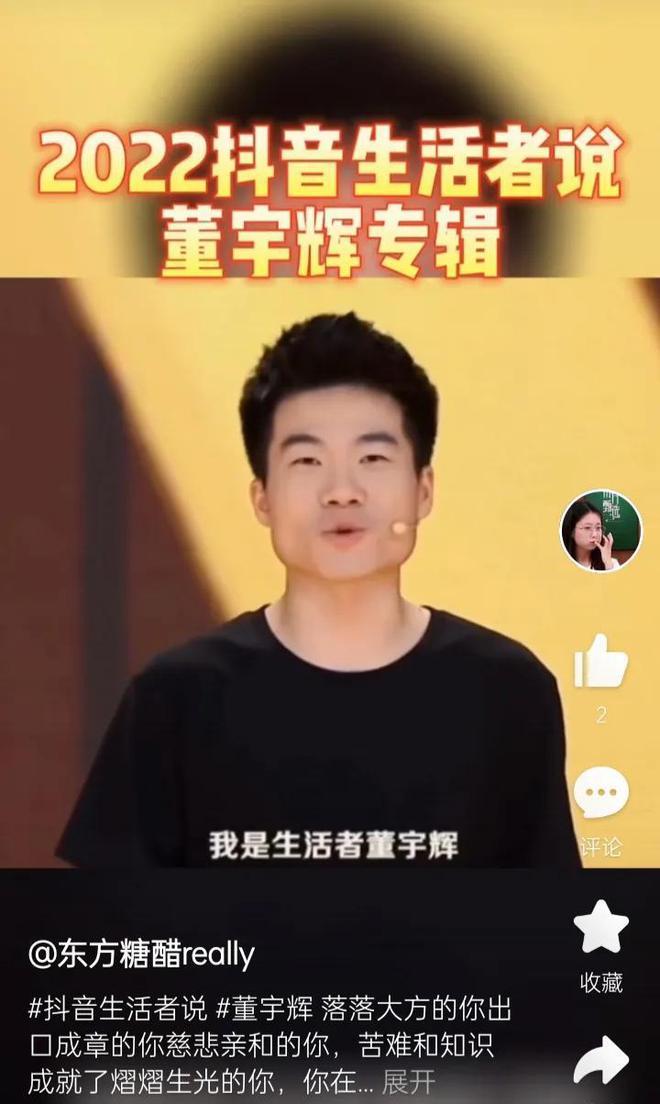Image resolution: width=660 pixels, height=1104 pixels.
Task: Expand the caption with 展开
Action: point(409,1082)
